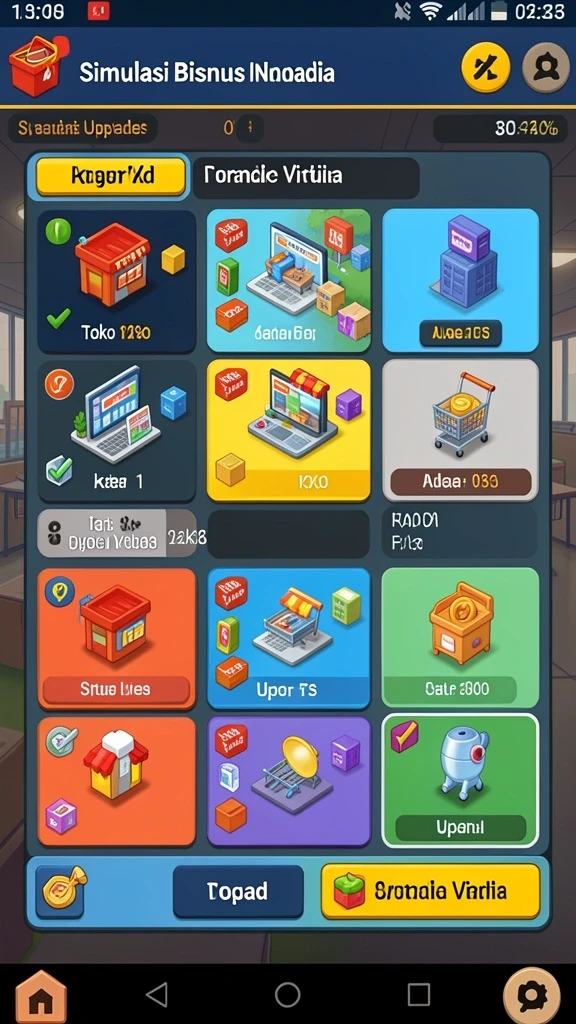Open the Upor TS blue card
This screenshot has height=1024, width=576.
[289, 638]
